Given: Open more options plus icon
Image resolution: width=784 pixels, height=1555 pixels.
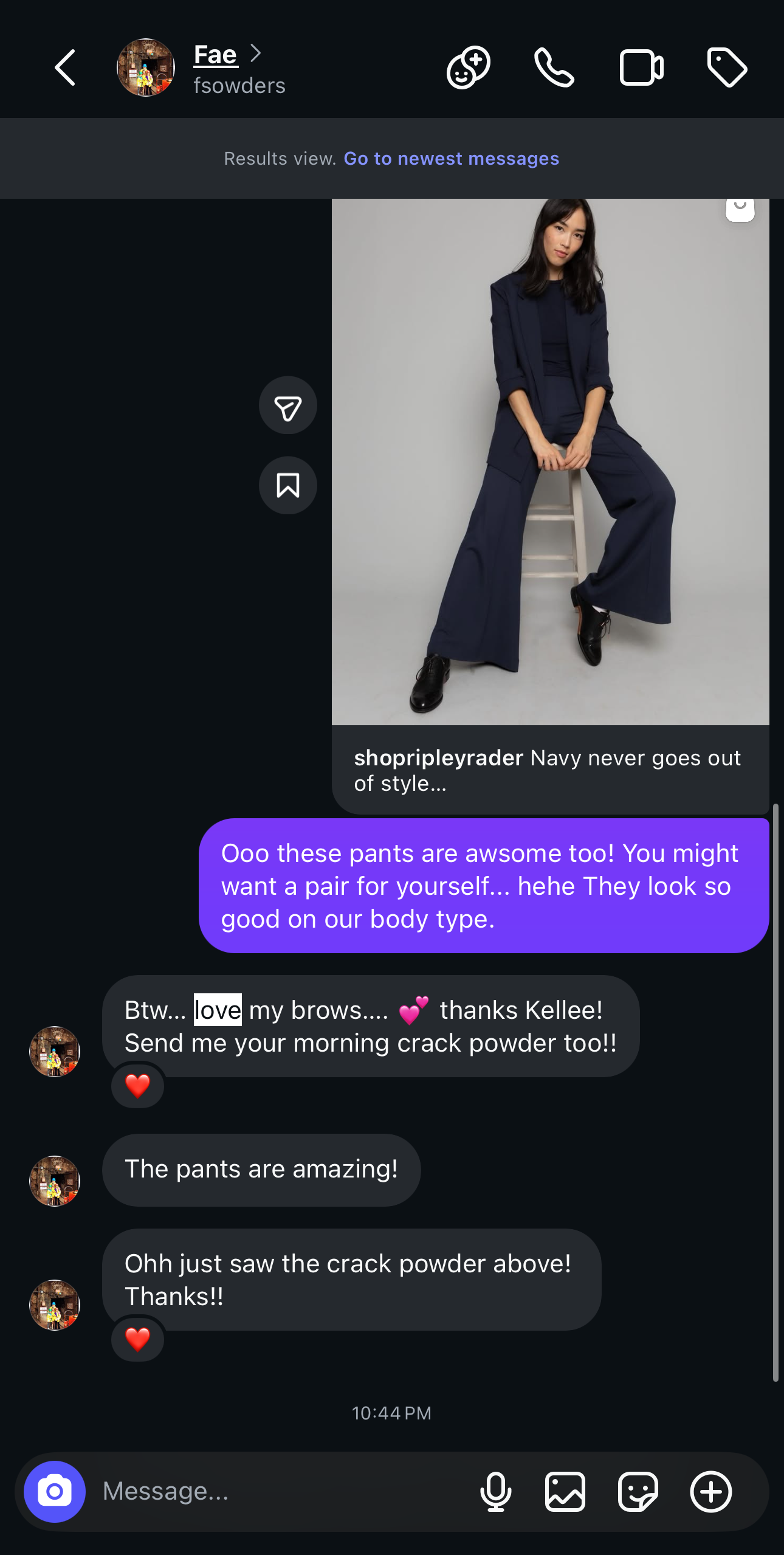Looking at the screenshot, I should [710, 1491].
